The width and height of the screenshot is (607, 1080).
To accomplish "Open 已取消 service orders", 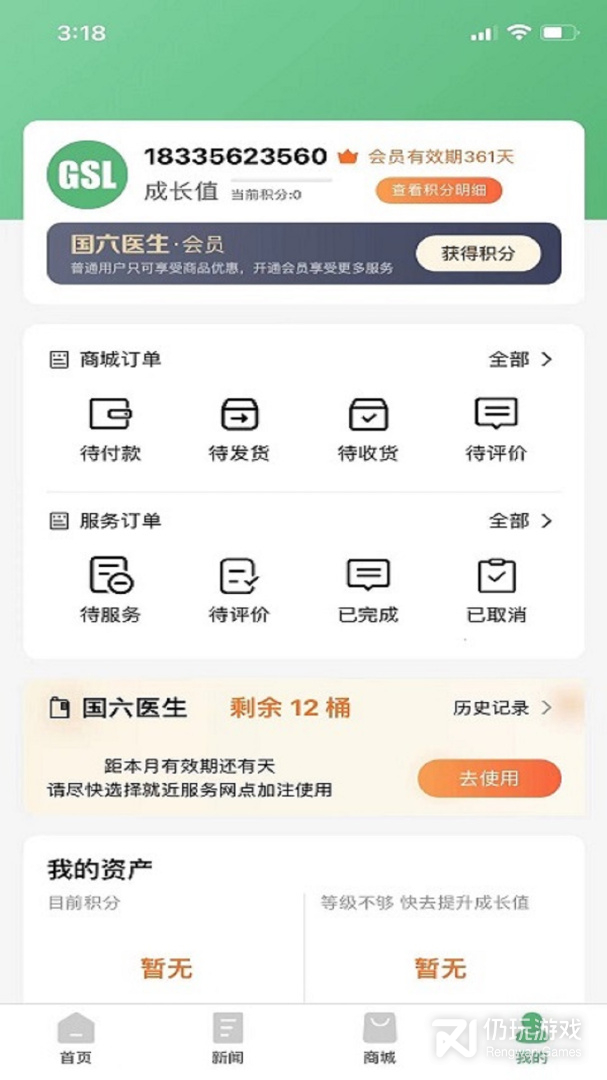I will (496, 590).
